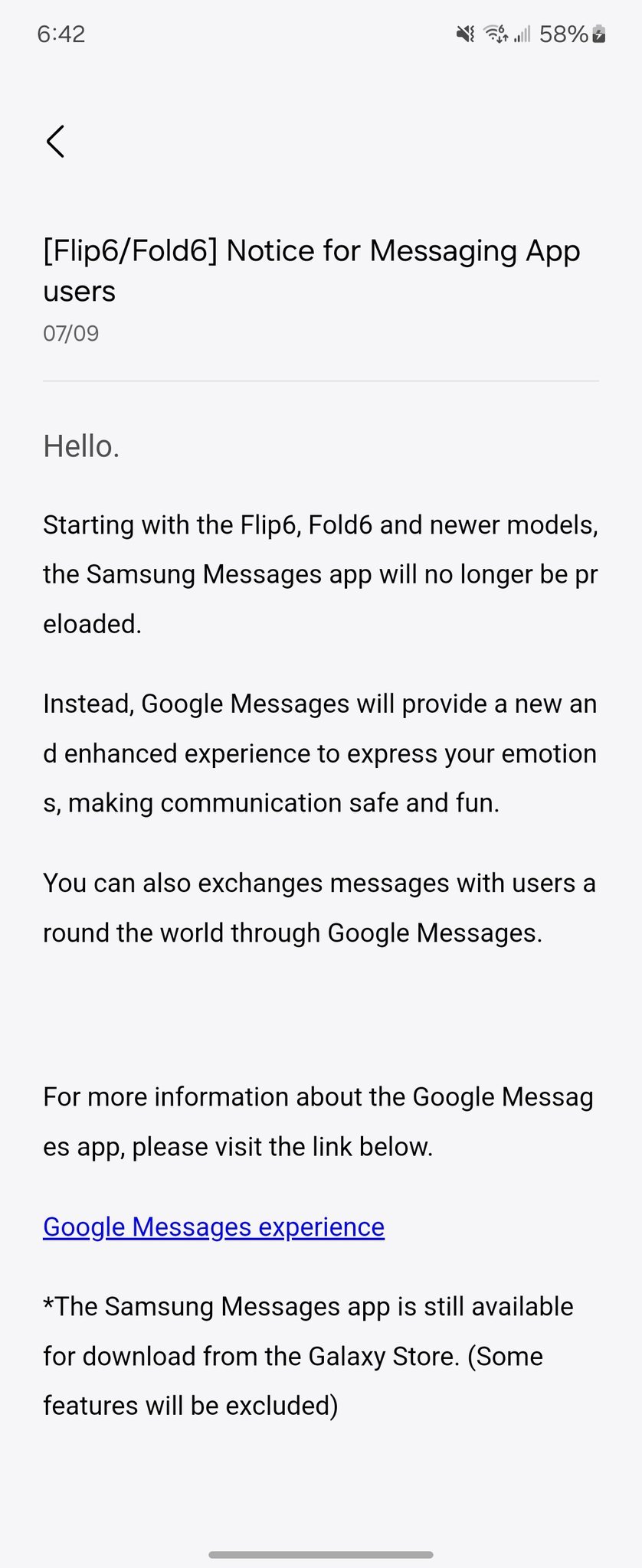Tap the Wi-Fi upload/download arrows indicator

(502, 40)
